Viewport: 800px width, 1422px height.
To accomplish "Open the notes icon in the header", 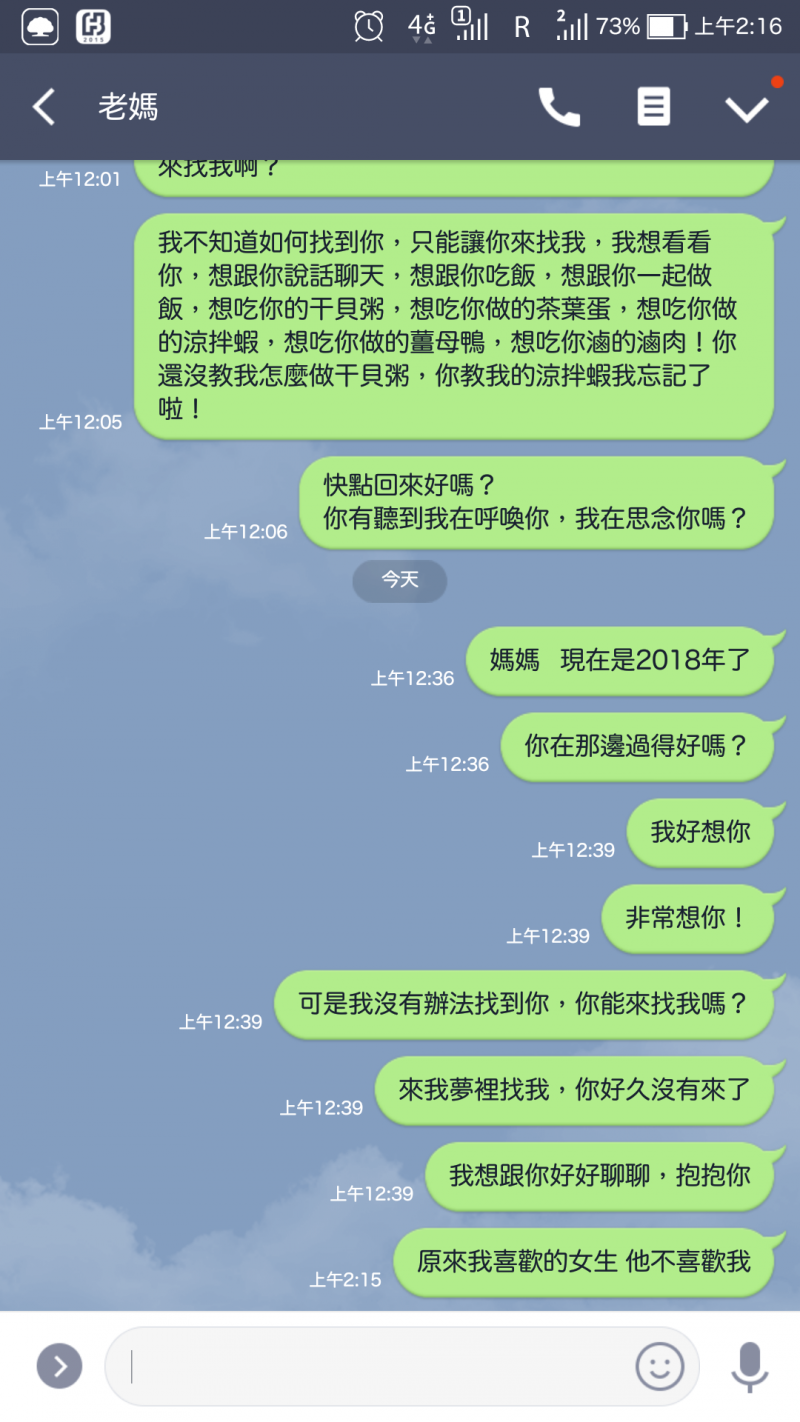I will pyautogui.click(x=654, y=106).
